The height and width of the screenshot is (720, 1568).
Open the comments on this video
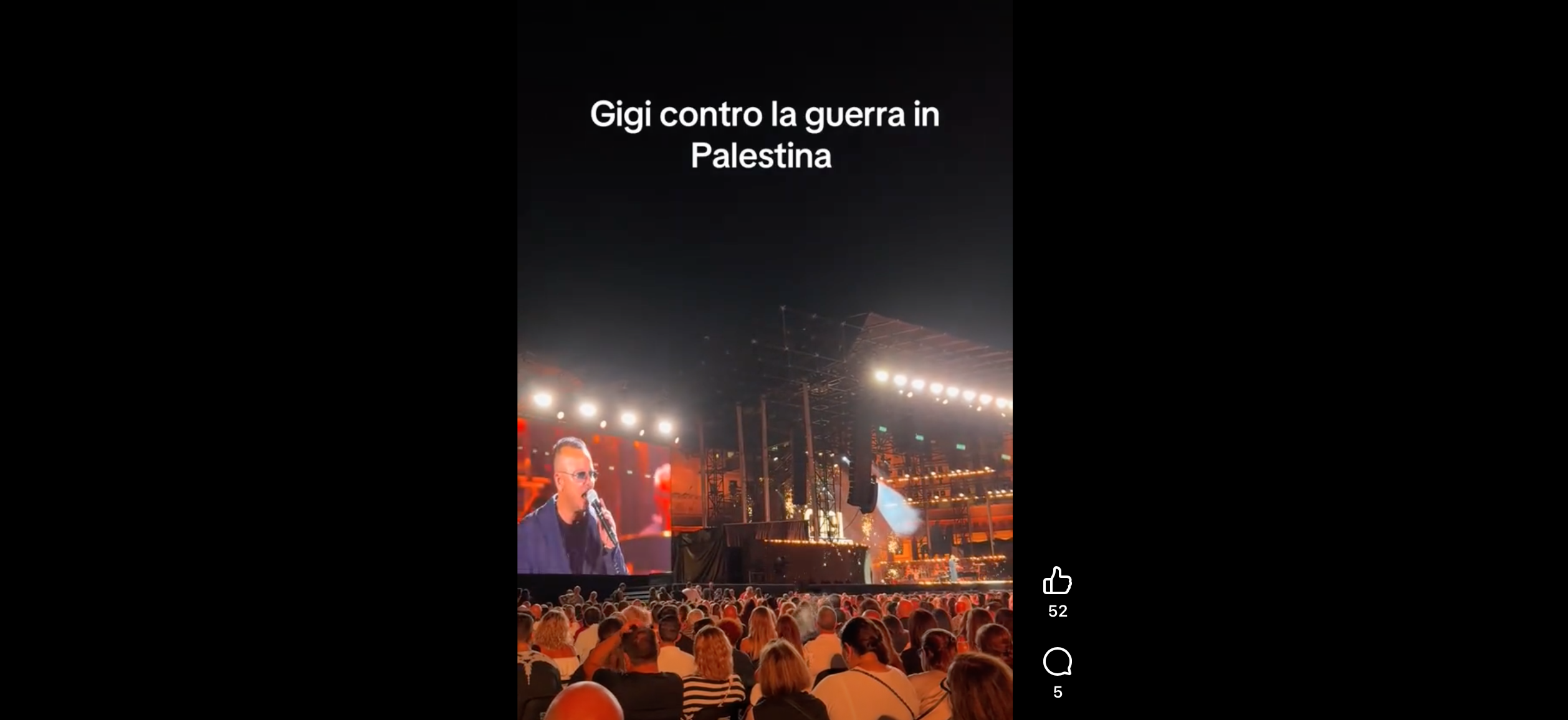tap(1057, 661)
